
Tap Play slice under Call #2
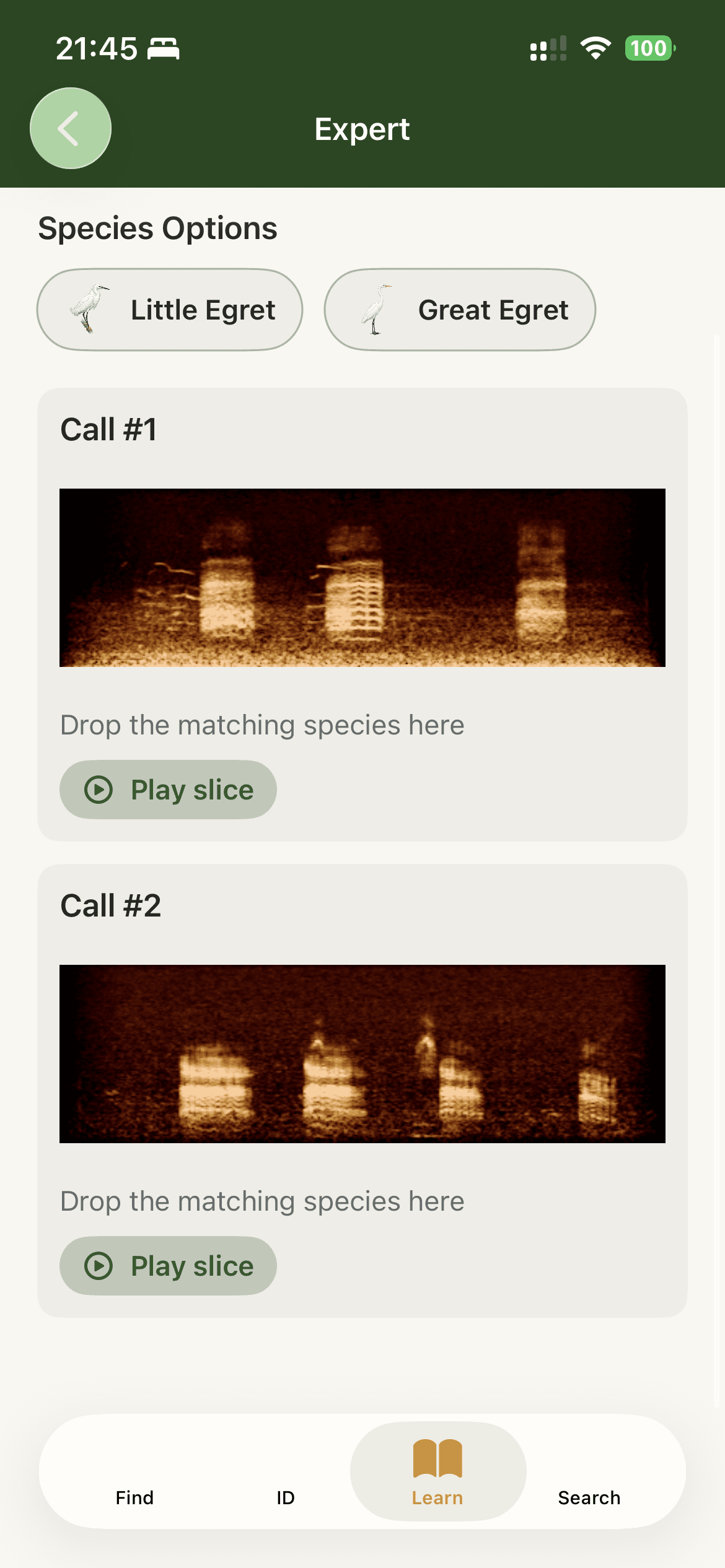tap(167, 1265)
